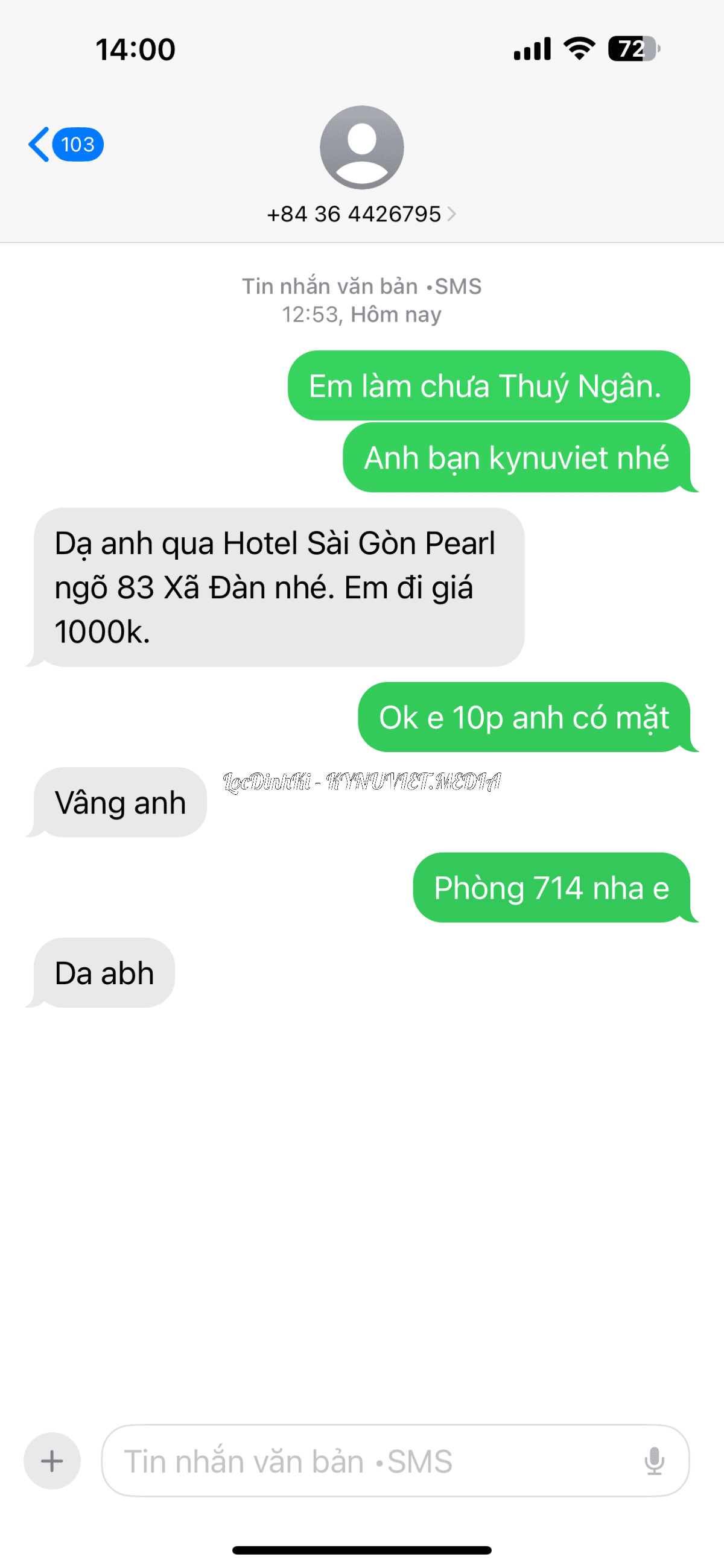
Task: Start voice dictation with the microphone
Action: tap(654, 1461)
